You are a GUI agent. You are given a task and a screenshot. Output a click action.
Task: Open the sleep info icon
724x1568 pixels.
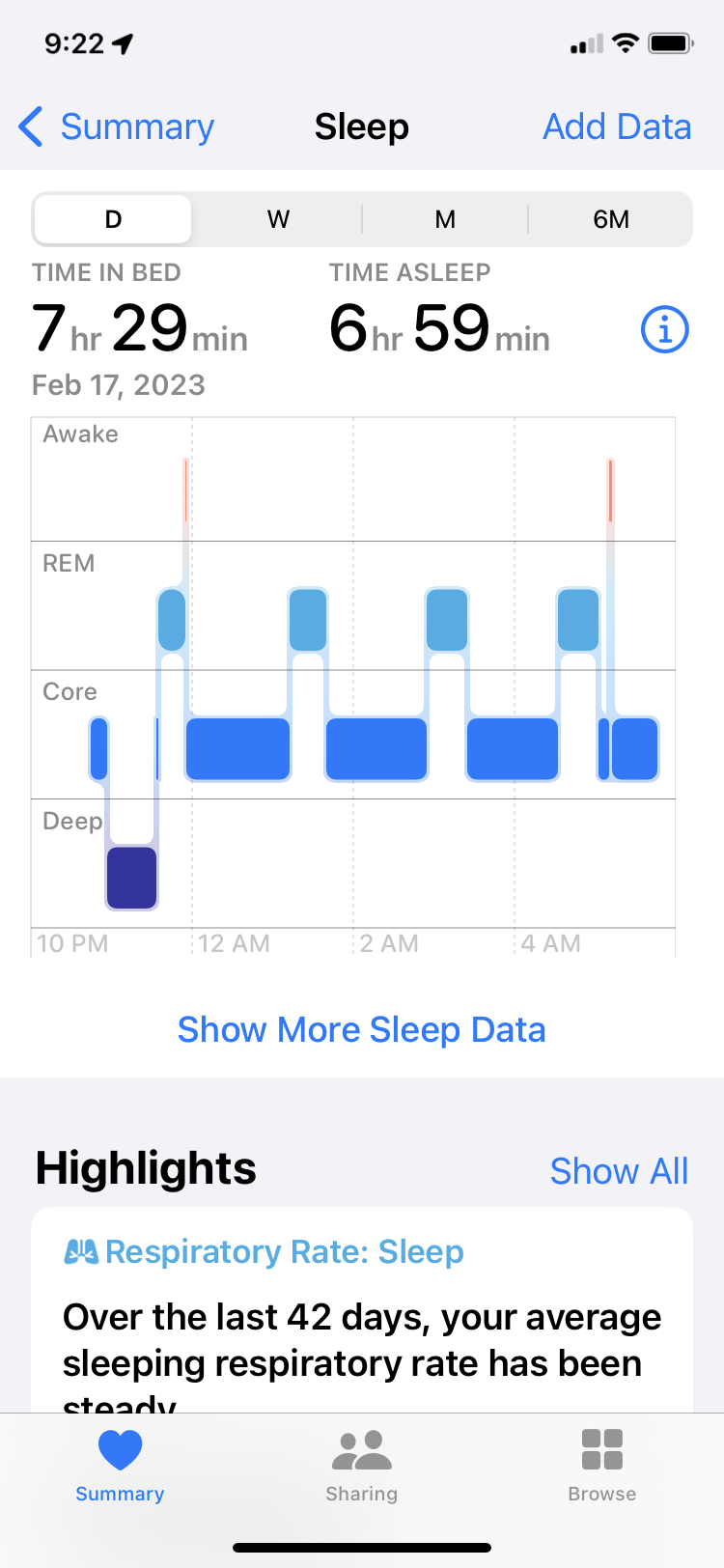coord(664,330)
